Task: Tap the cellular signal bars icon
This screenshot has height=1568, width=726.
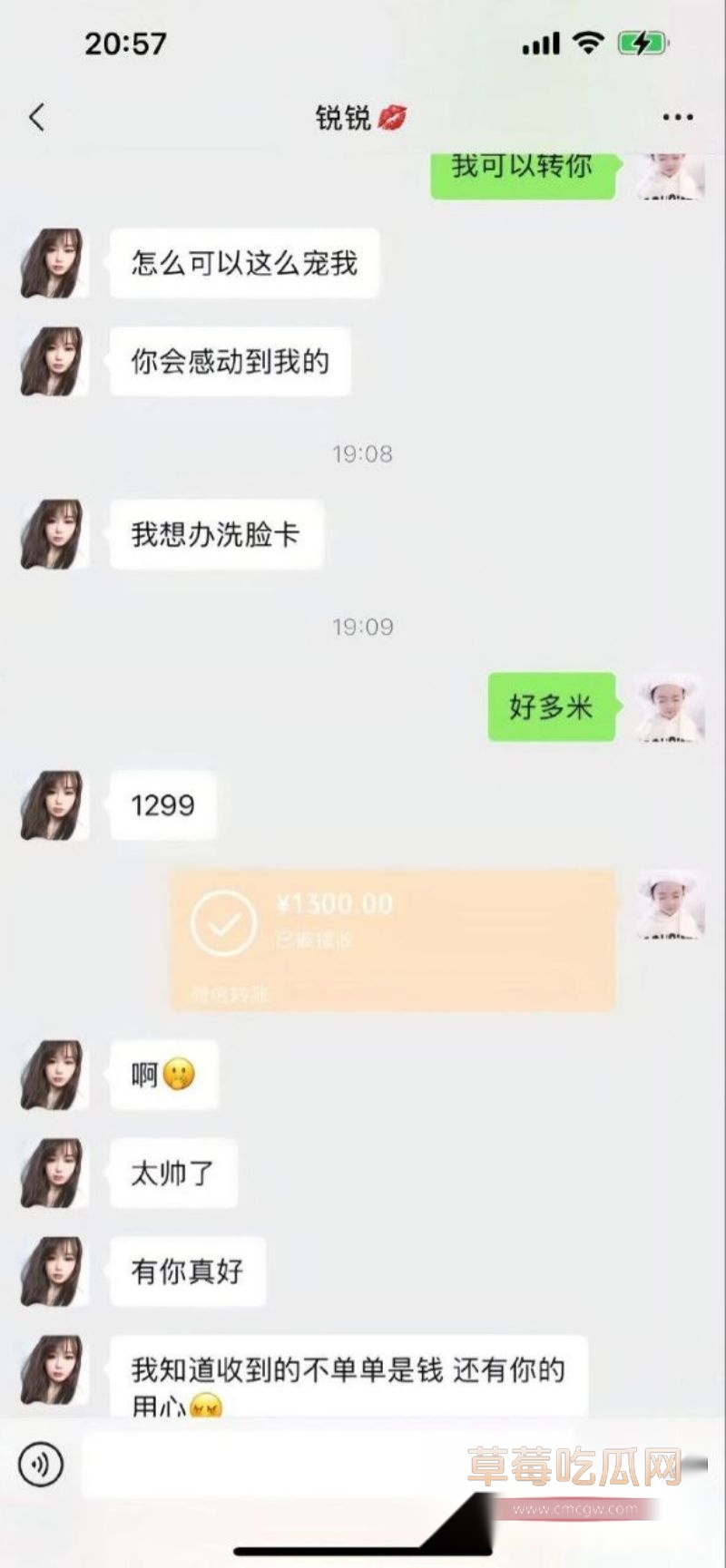Action: [539, 43]
